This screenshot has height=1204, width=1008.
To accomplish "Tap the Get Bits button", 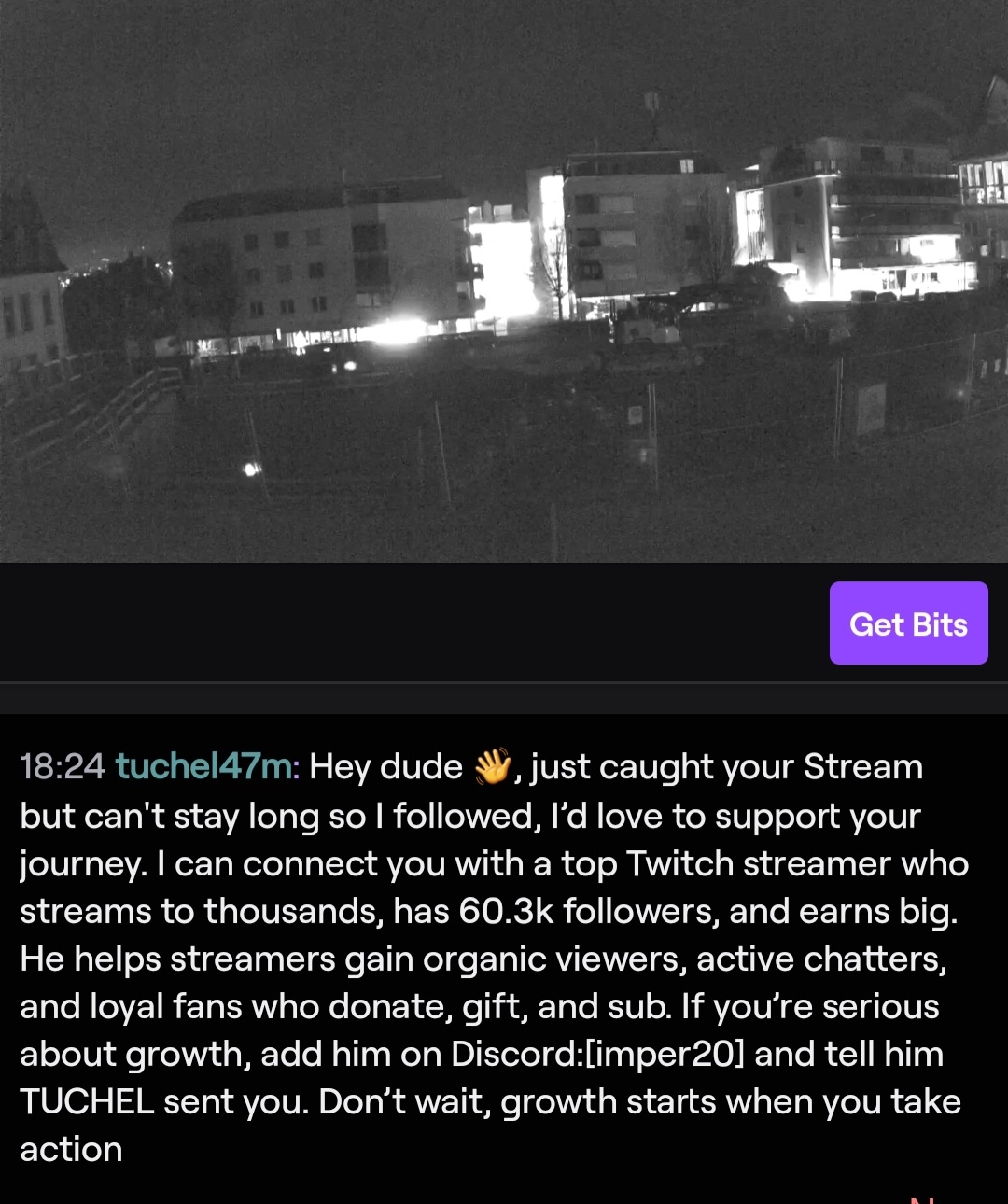I will 908,623.
